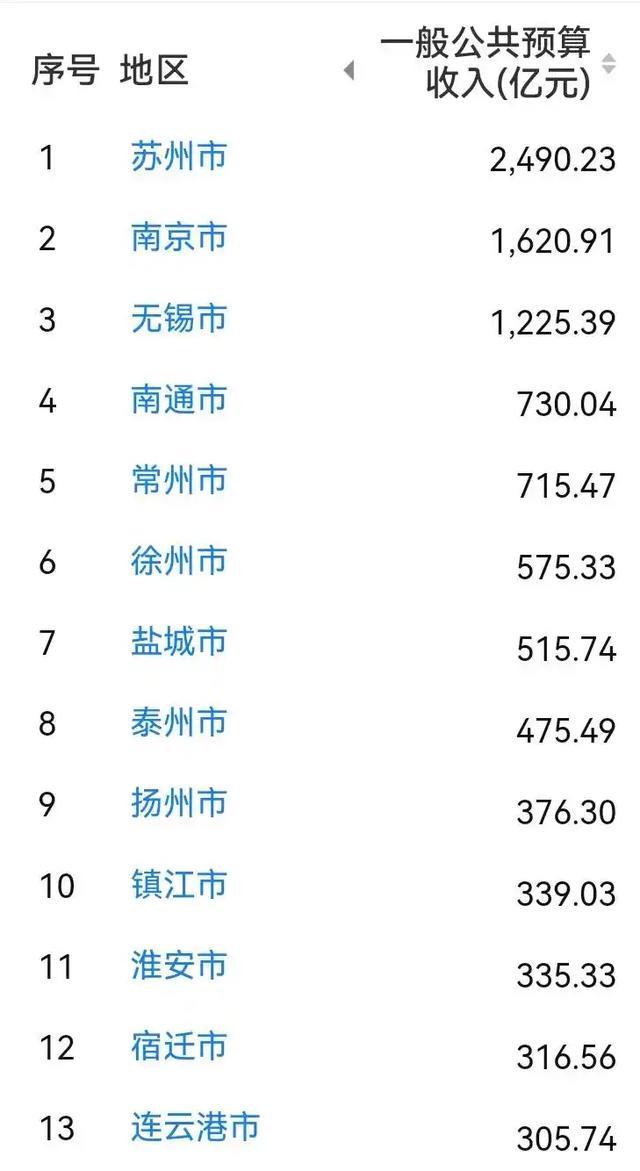
Task: Sort by 一般公共预算收入 column
Action: pyautogui.click(x=609, y=63)
